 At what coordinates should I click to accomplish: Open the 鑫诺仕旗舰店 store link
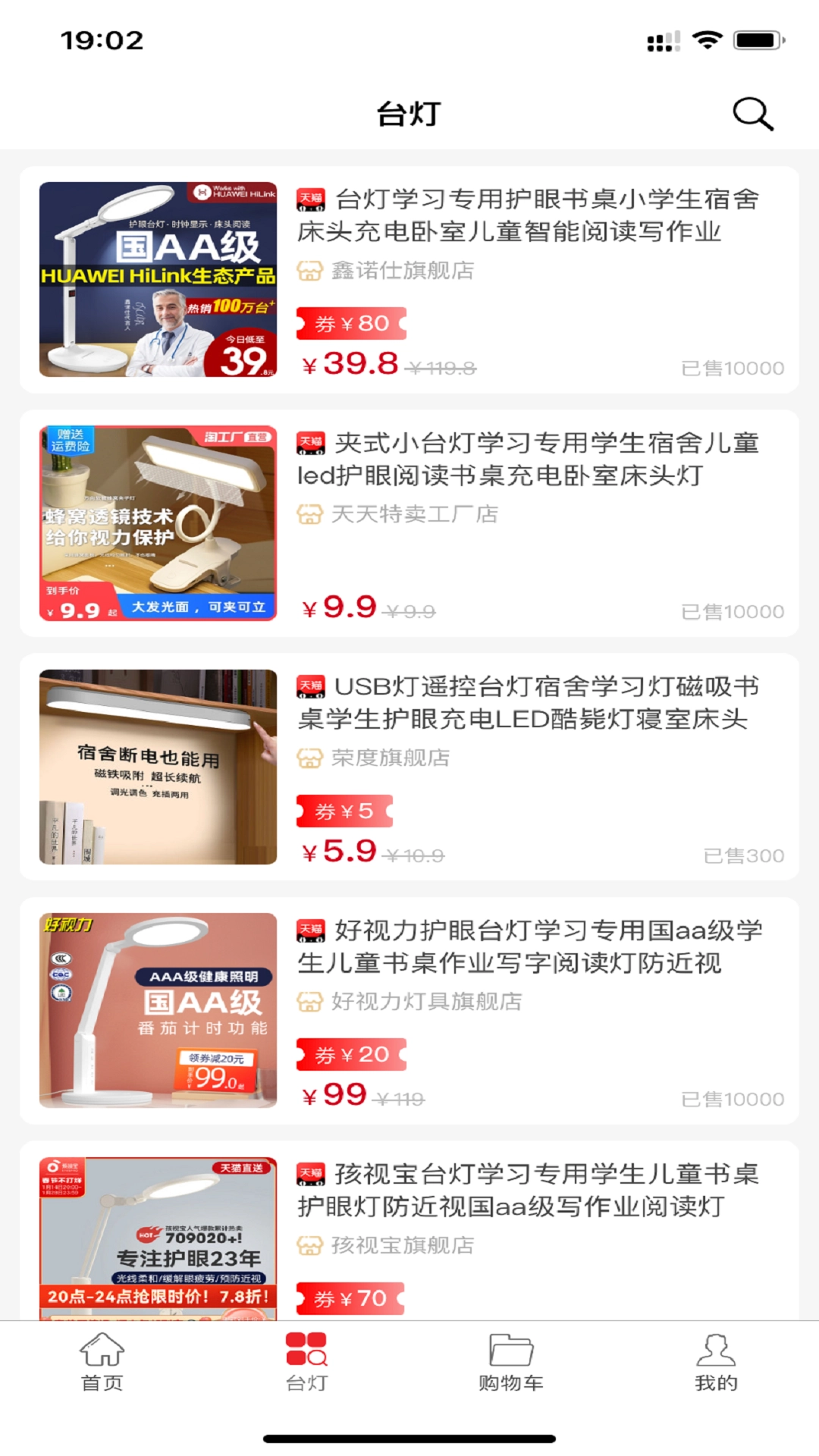coord(398,271)
